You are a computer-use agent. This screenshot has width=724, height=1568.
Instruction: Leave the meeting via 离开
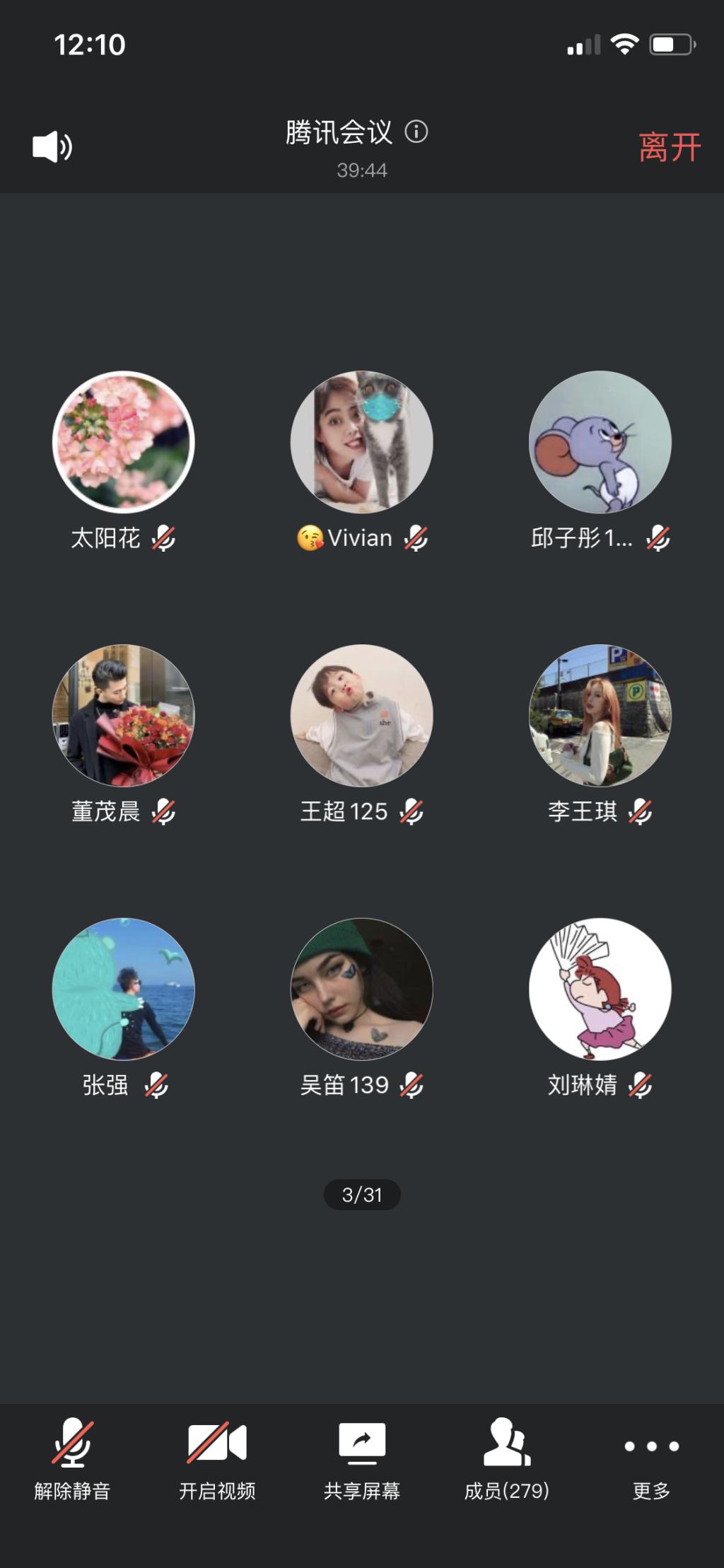pos(669,147)
